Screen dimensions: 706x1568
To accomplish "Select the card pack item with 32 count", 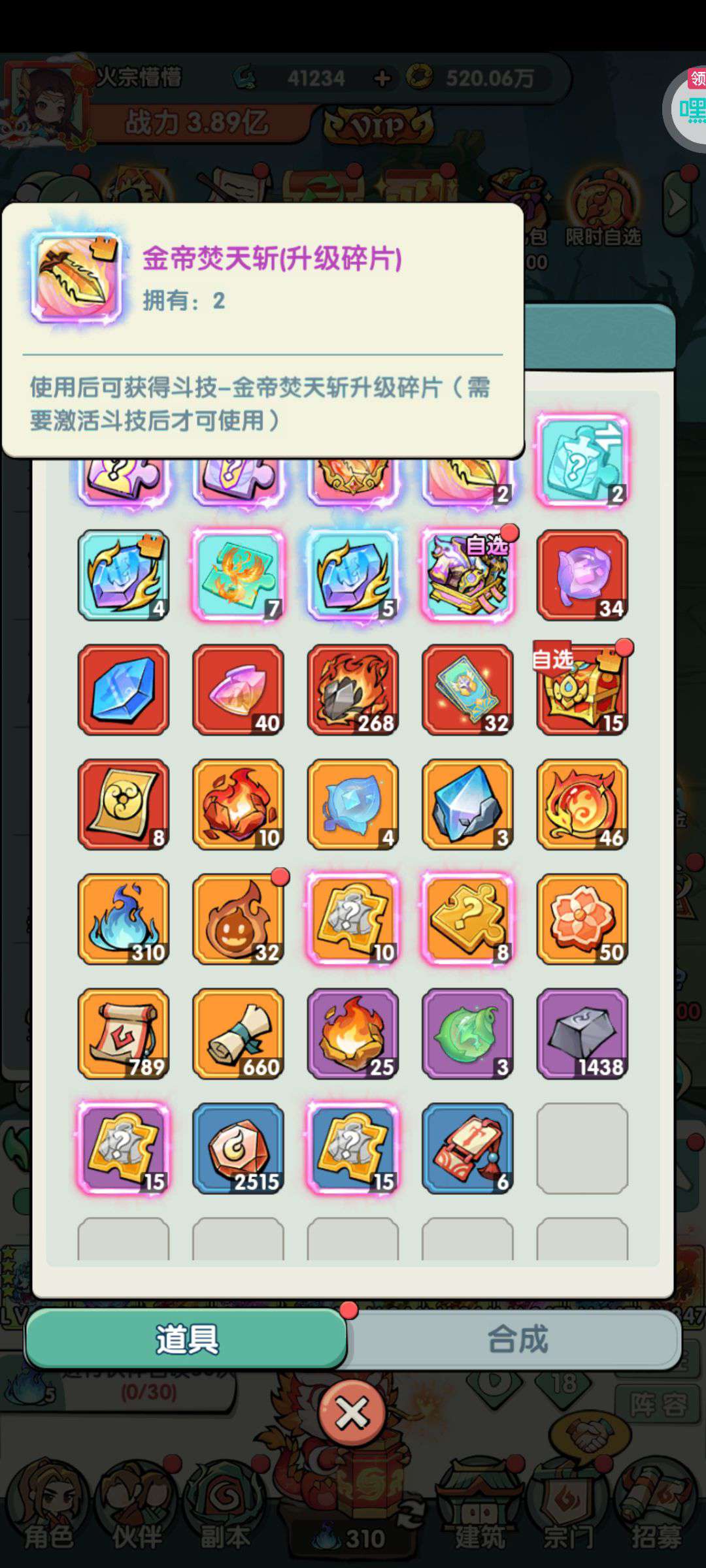I will [x=467, y=690].
